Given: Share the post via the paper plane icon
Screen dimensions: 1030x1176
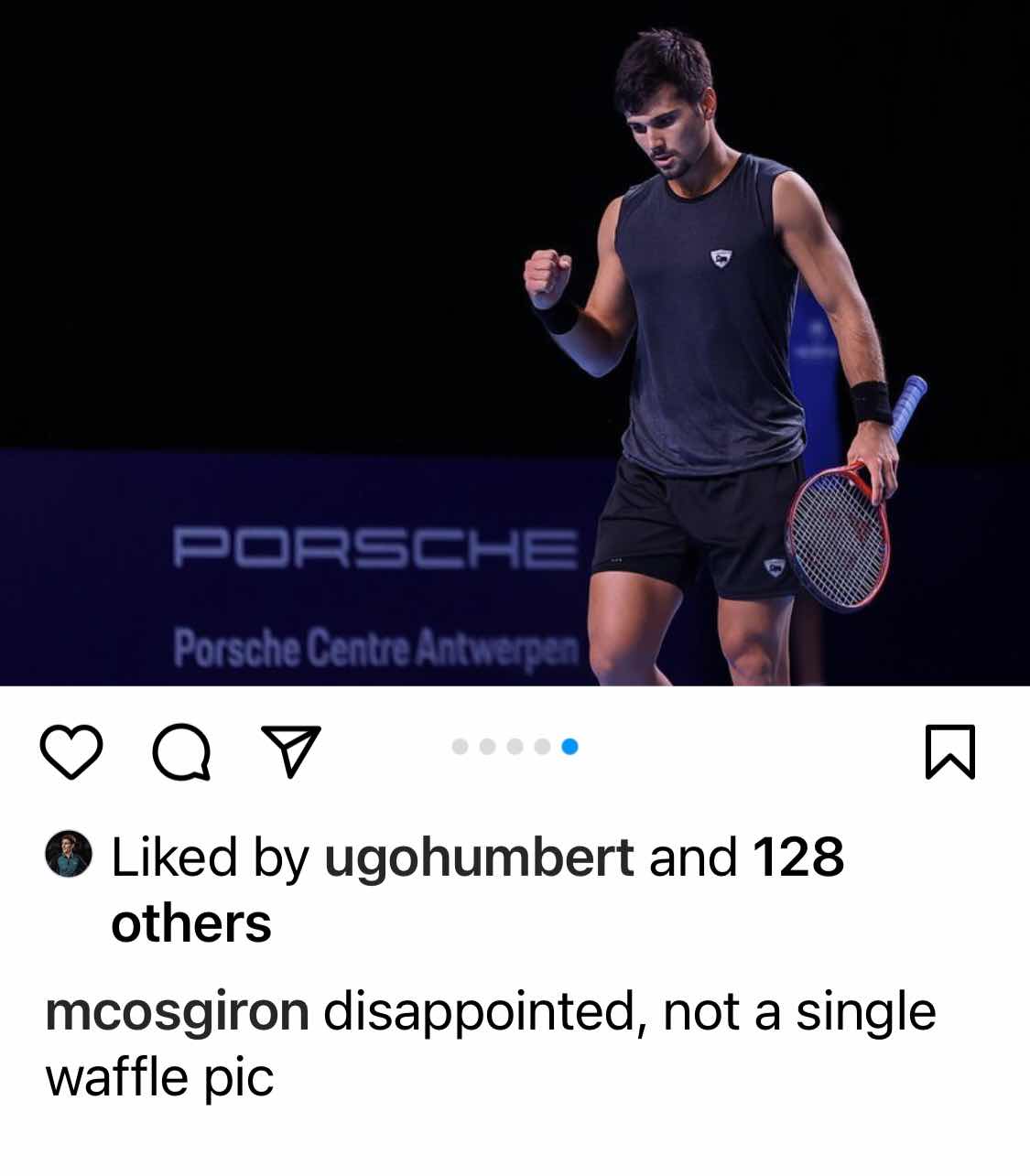Looking at the screenshot, I should coord(291,750).
